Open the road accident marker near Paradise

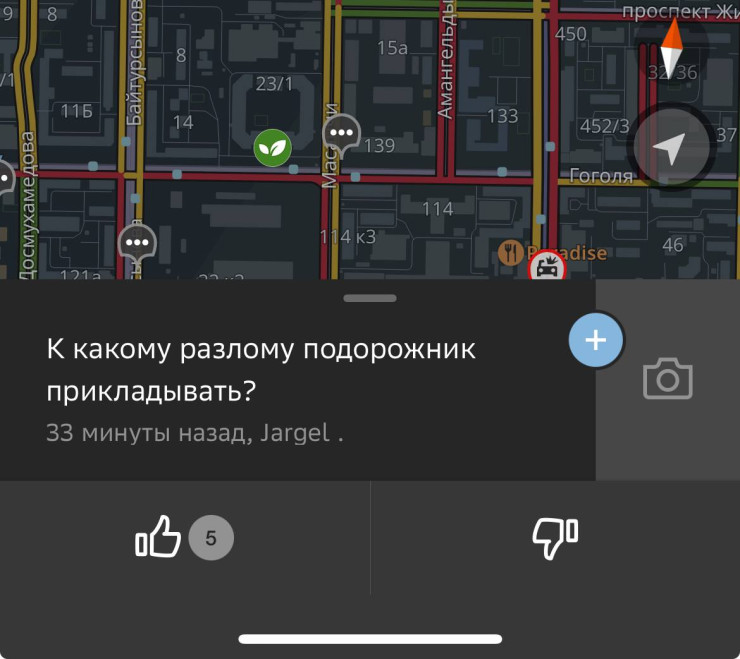point(546,267)
